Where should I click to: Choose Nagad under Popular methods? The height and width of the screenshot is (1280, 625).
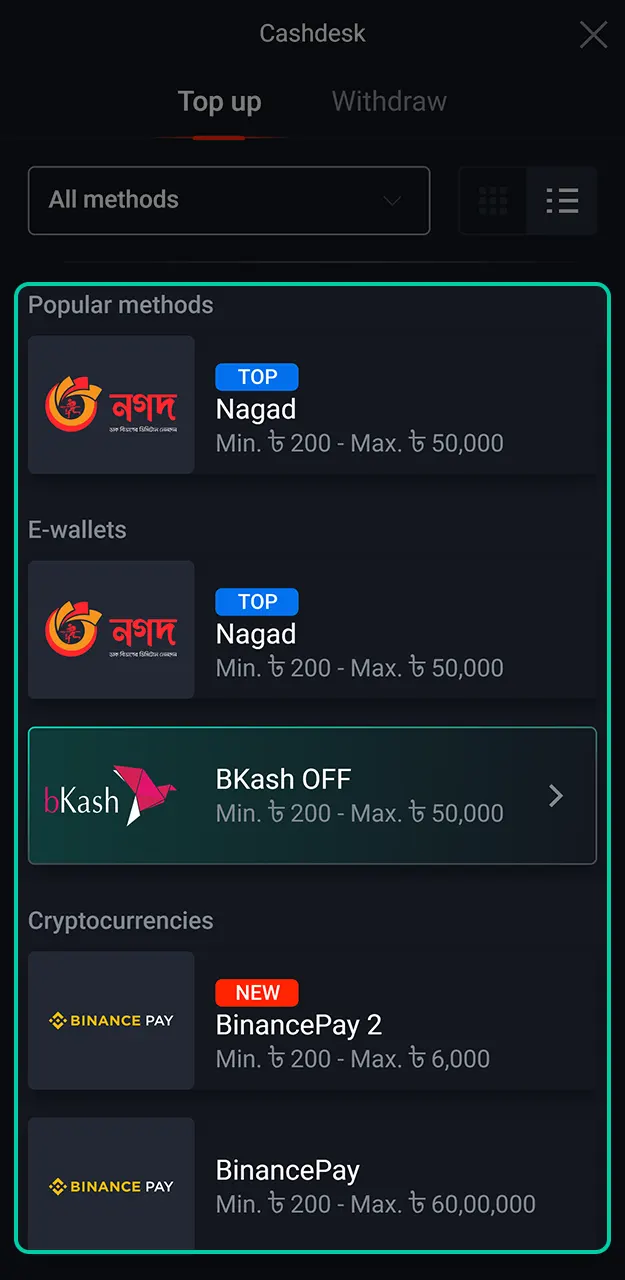pyautogui.click(x=312, y=405)
